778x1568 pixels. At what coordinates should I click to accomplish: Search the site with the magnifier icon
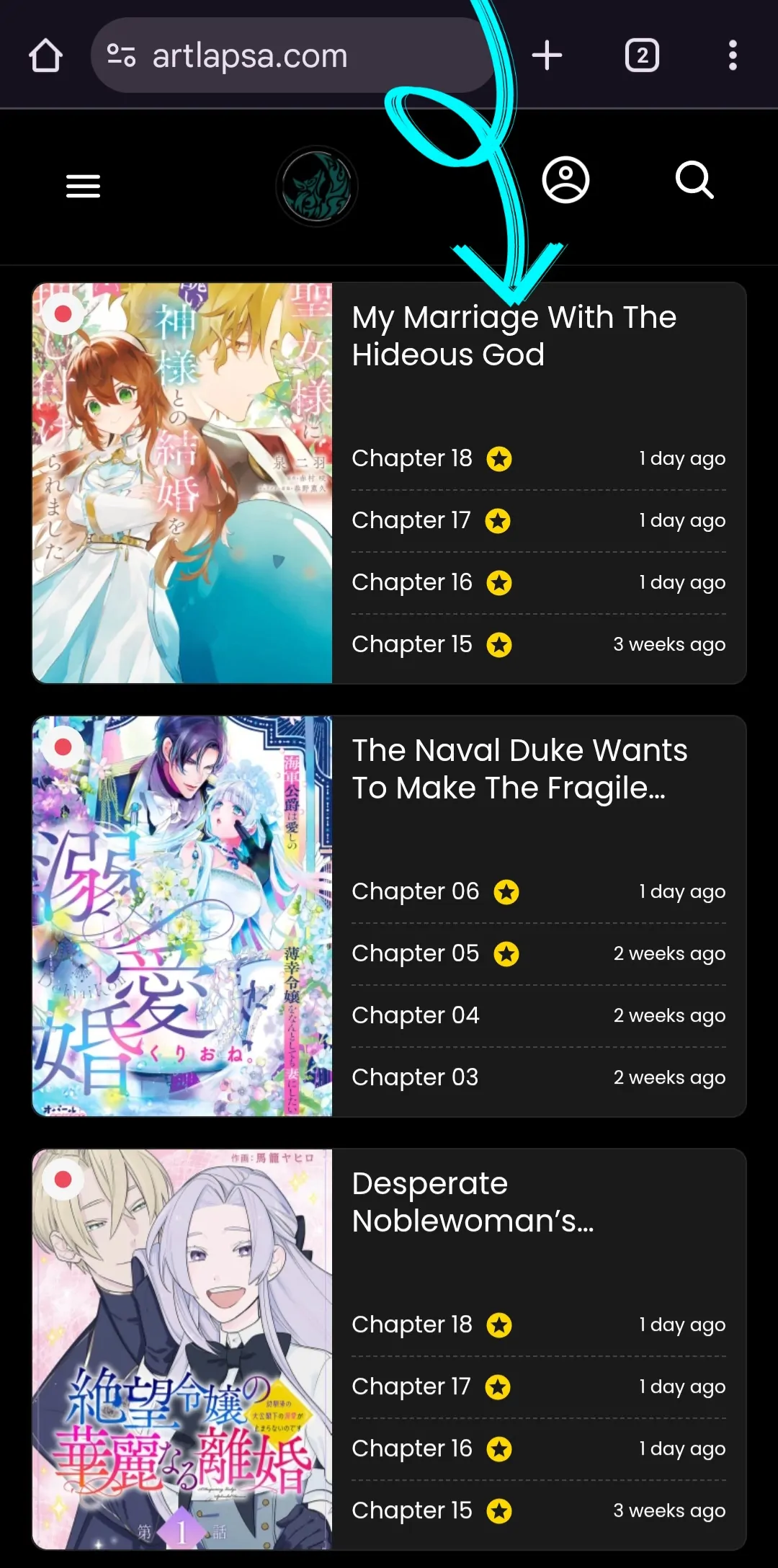click(694, 179)
